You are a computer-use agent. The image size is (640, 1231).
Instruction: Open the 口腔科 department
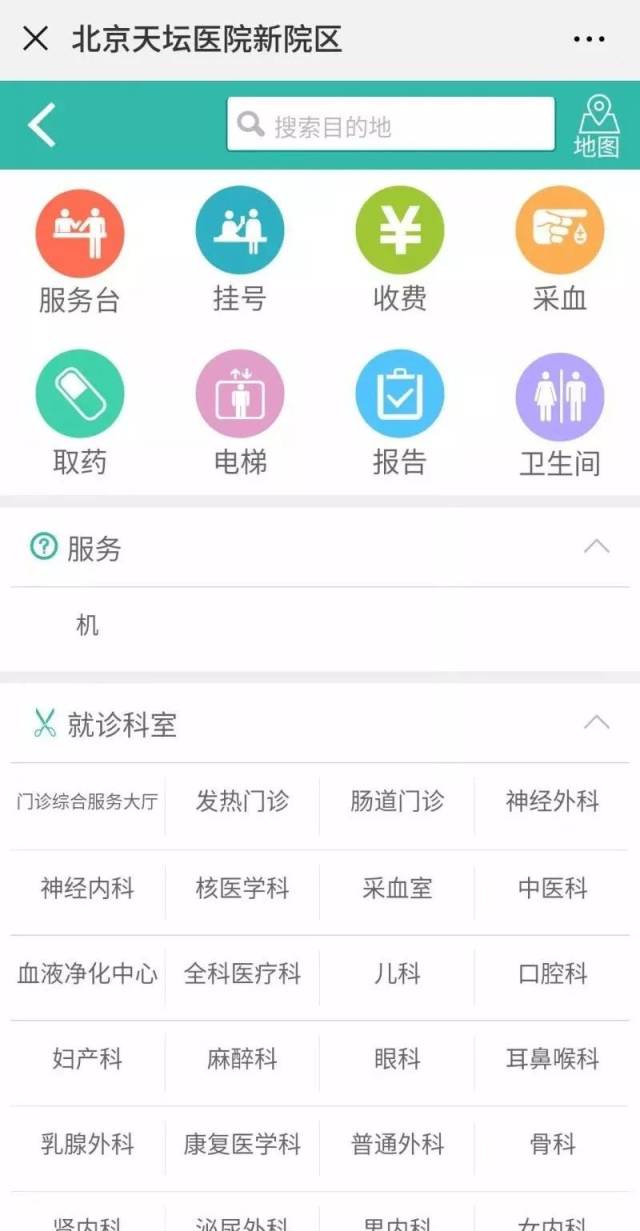(x=552, y=974)
